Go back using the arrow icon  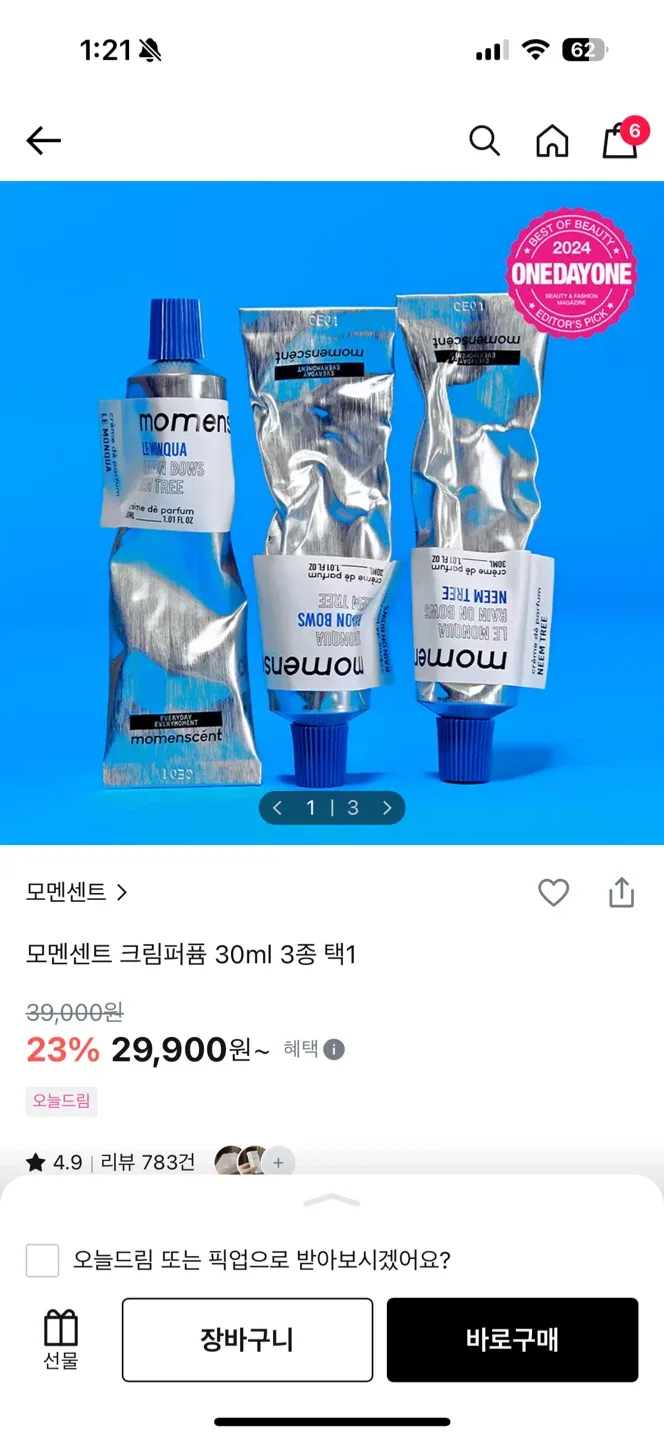44,141
